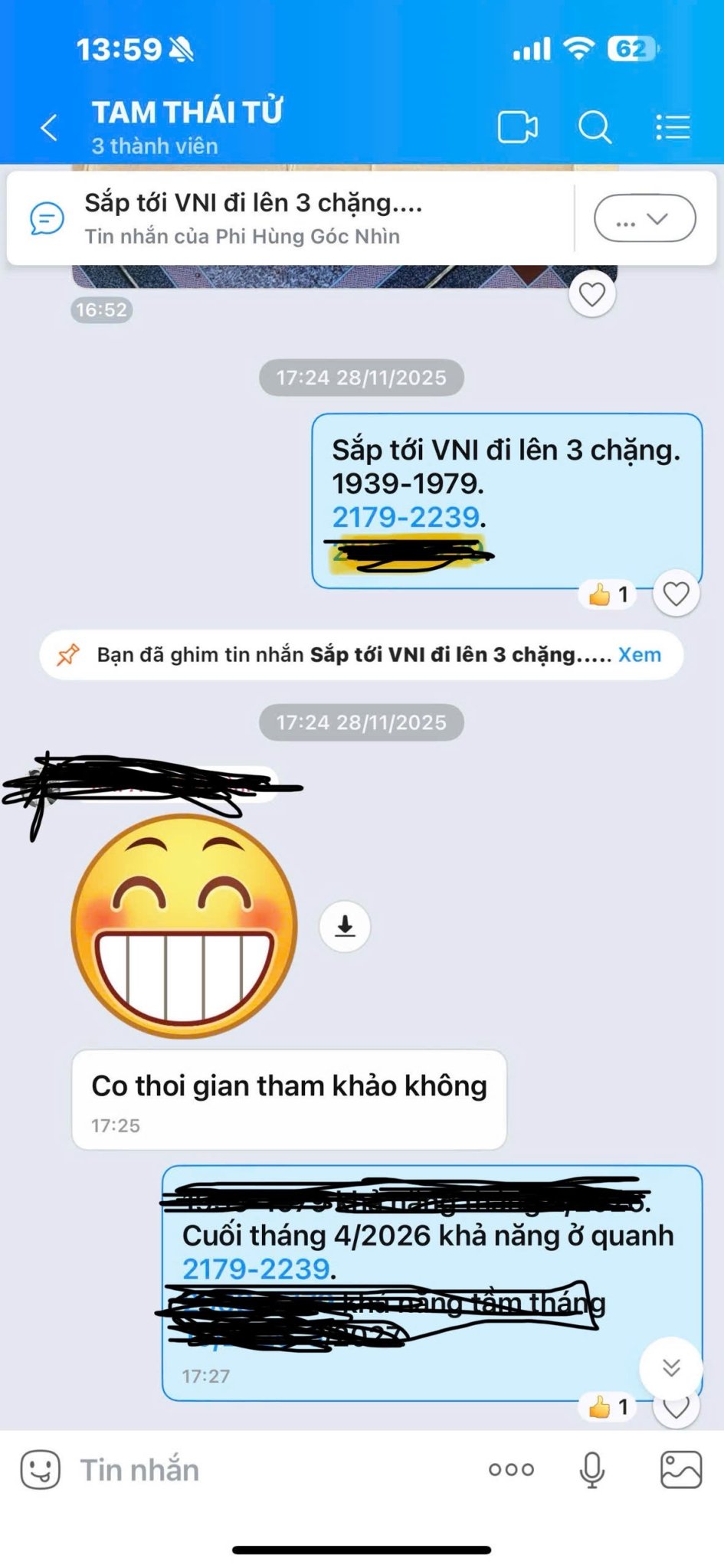Image resolution: width=724 pixels, height=1568 pixels.
Task: Attach a photo from gallery
Action: 680,1470
